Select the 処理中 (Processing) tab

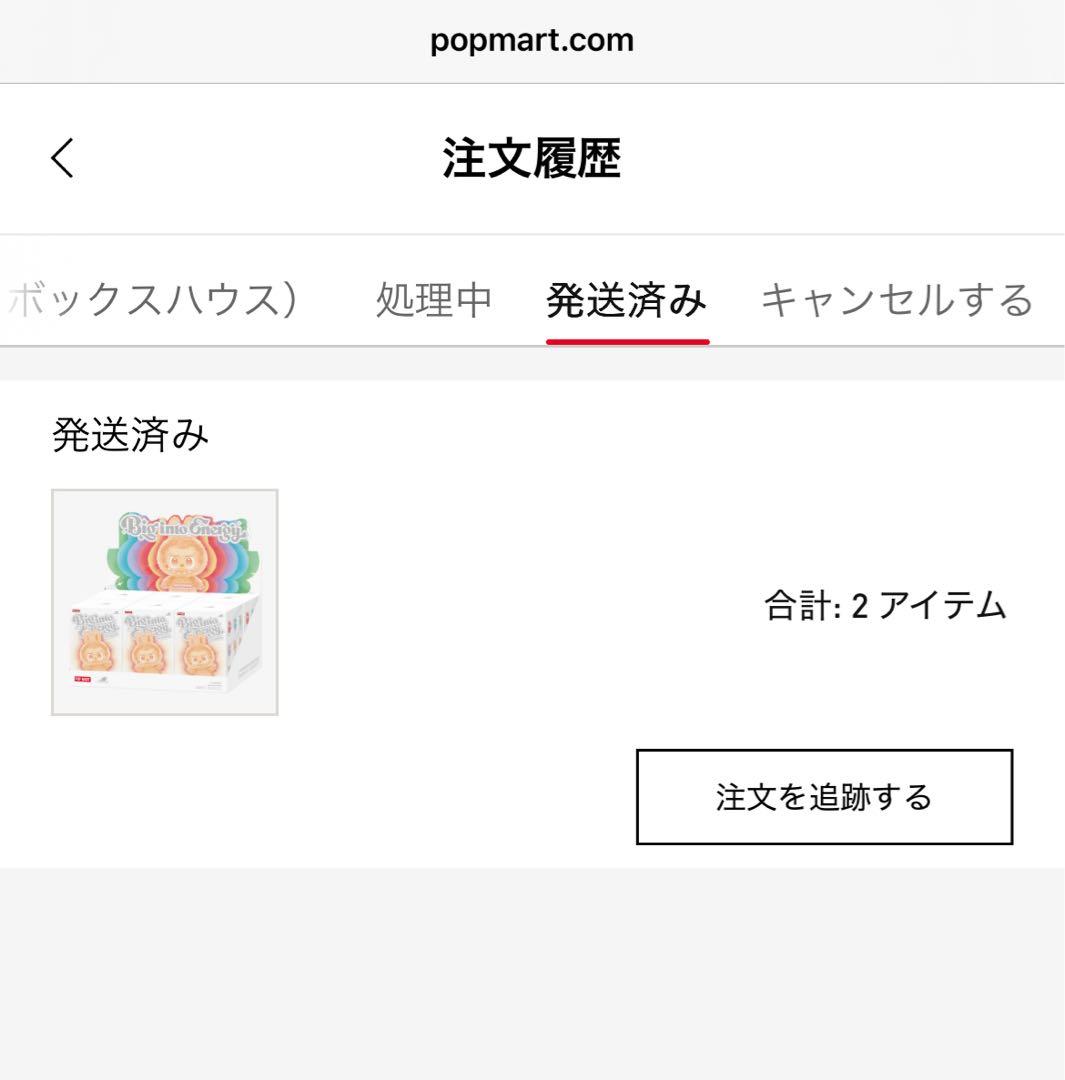(x=432, y=297)
